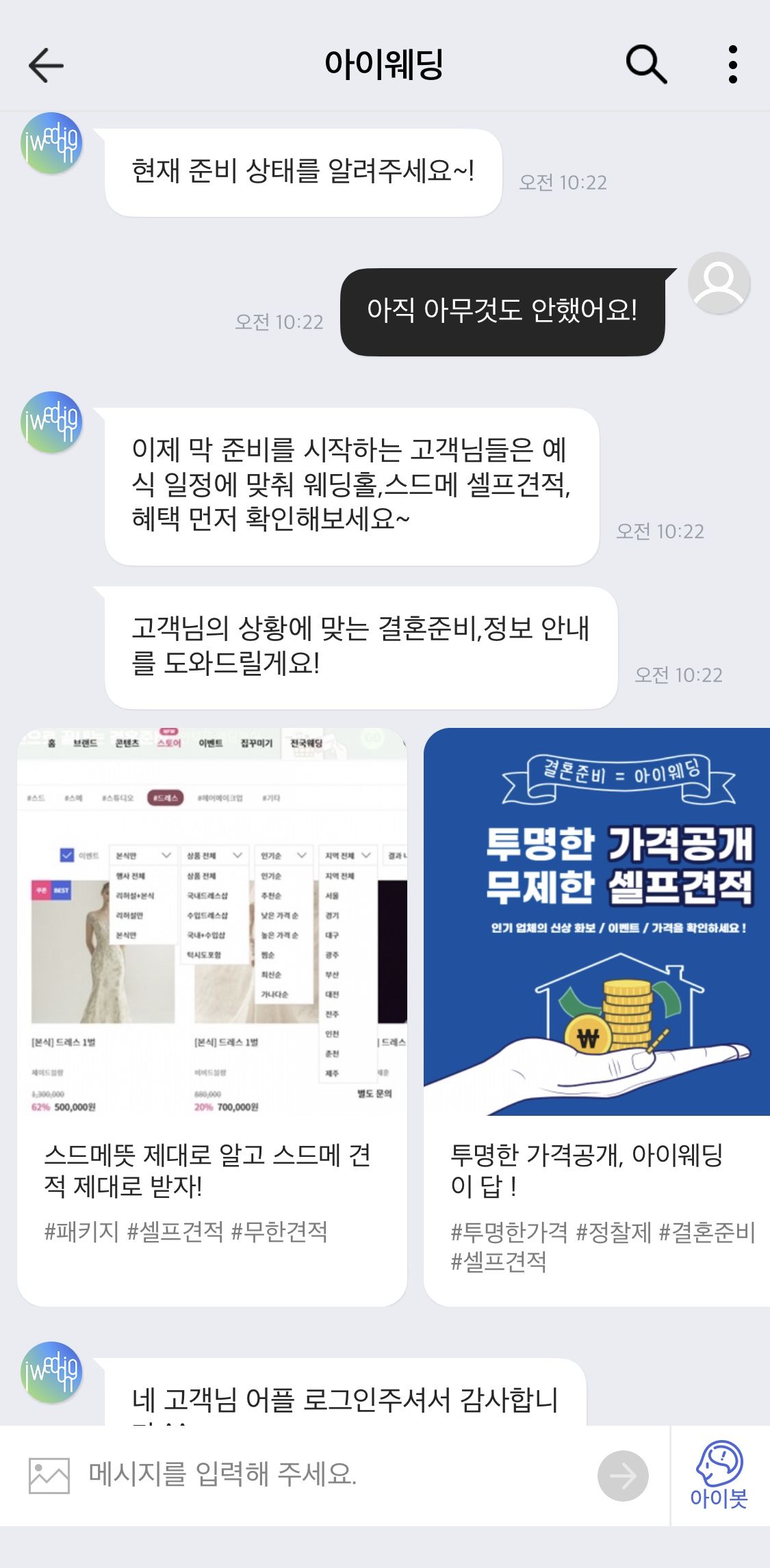Open the 투명한 가격공개, 아이웨딩이 답 card

[597, 1016]
